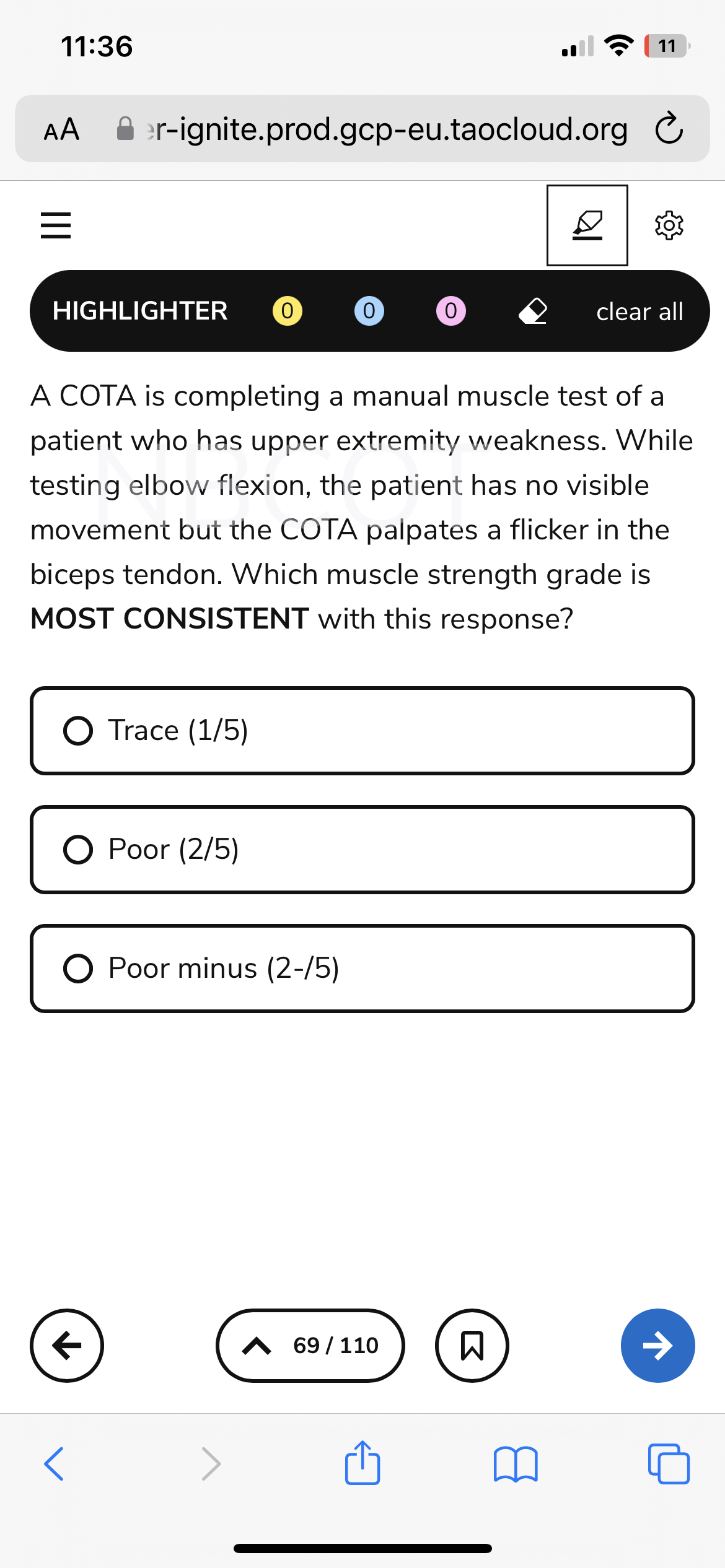This screenshot has width=725, height=1568.
Task: Clear all highlights with clear all
Action: pos(639,312)
